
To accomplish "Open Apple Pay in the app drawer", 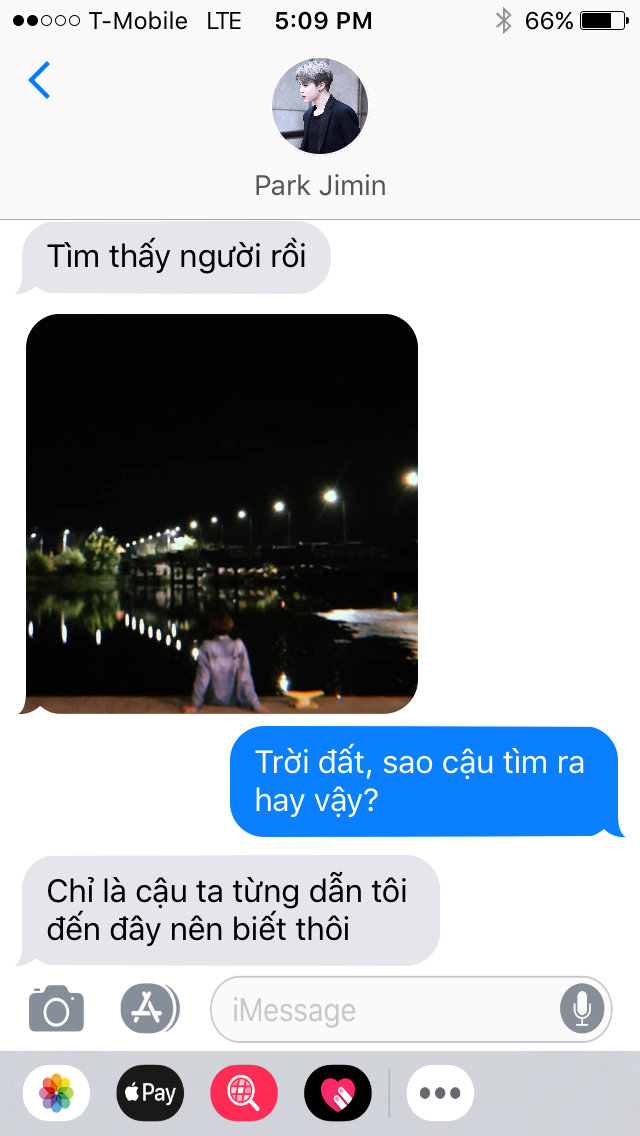I will (x=150, y=1093).
